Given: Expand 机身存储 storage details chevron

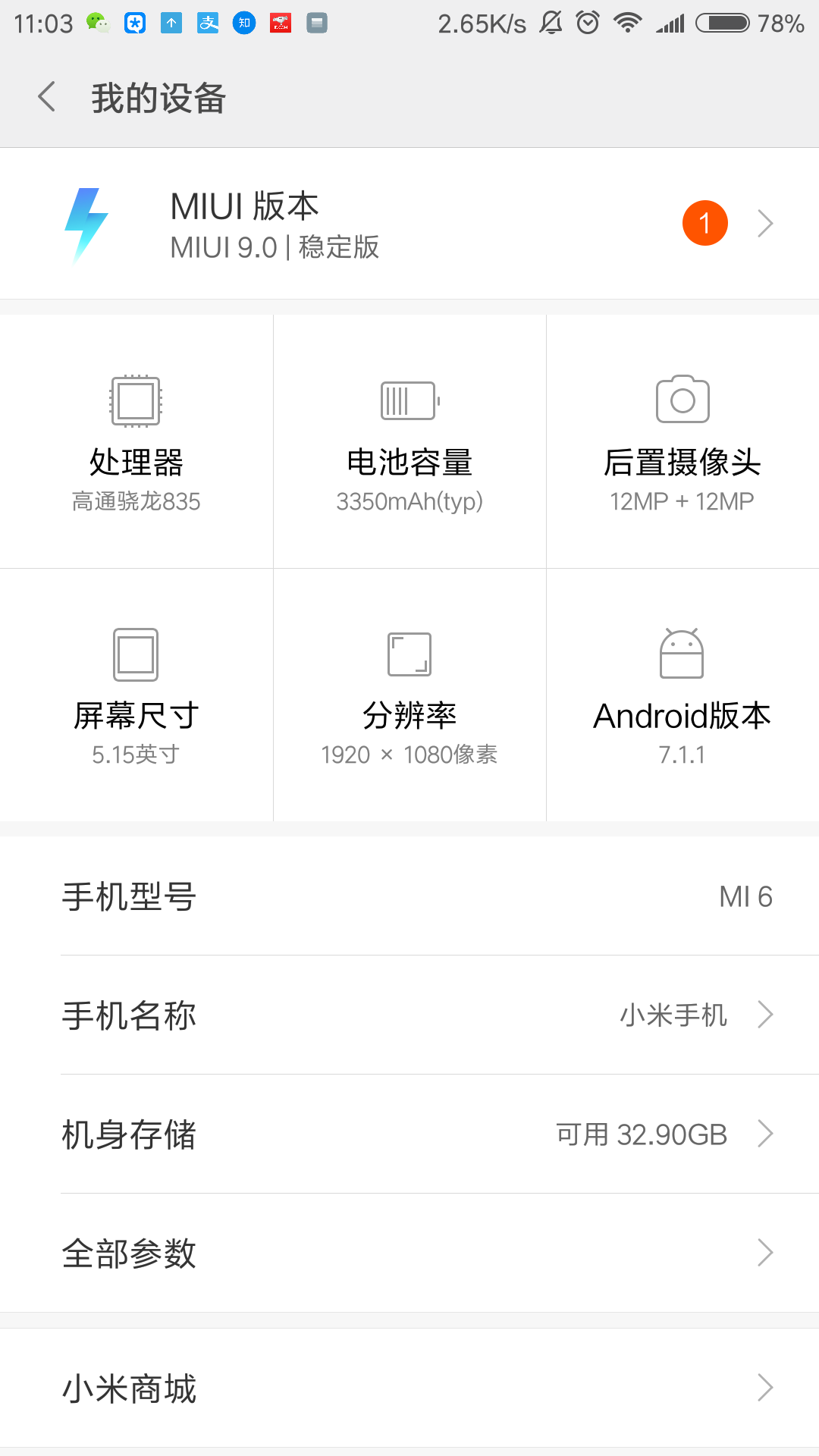Looking at the screenshot, I should pos(764,1134).
